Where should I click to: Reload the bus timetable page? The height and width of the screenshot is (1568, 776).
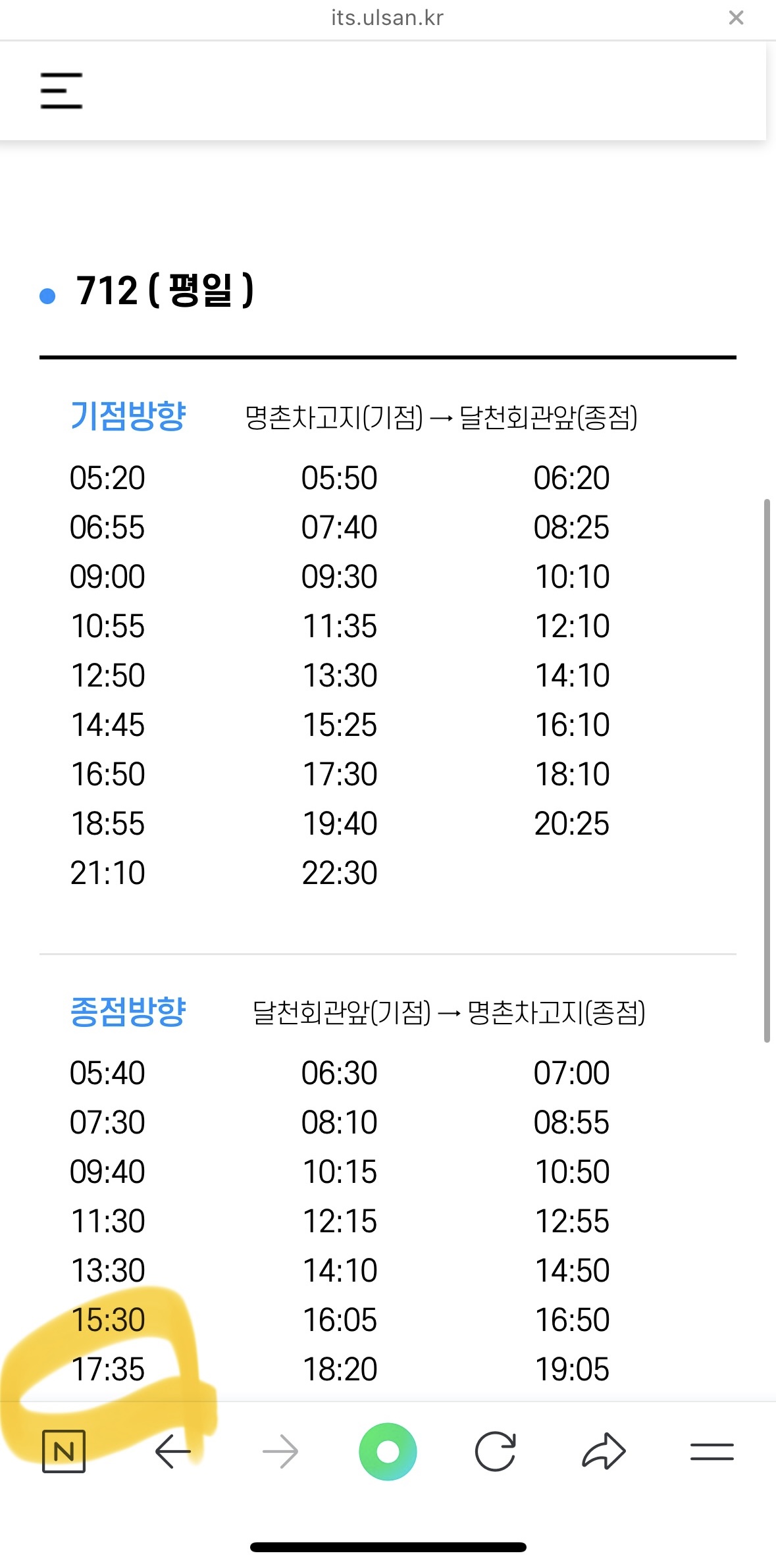pos(495,1451)
